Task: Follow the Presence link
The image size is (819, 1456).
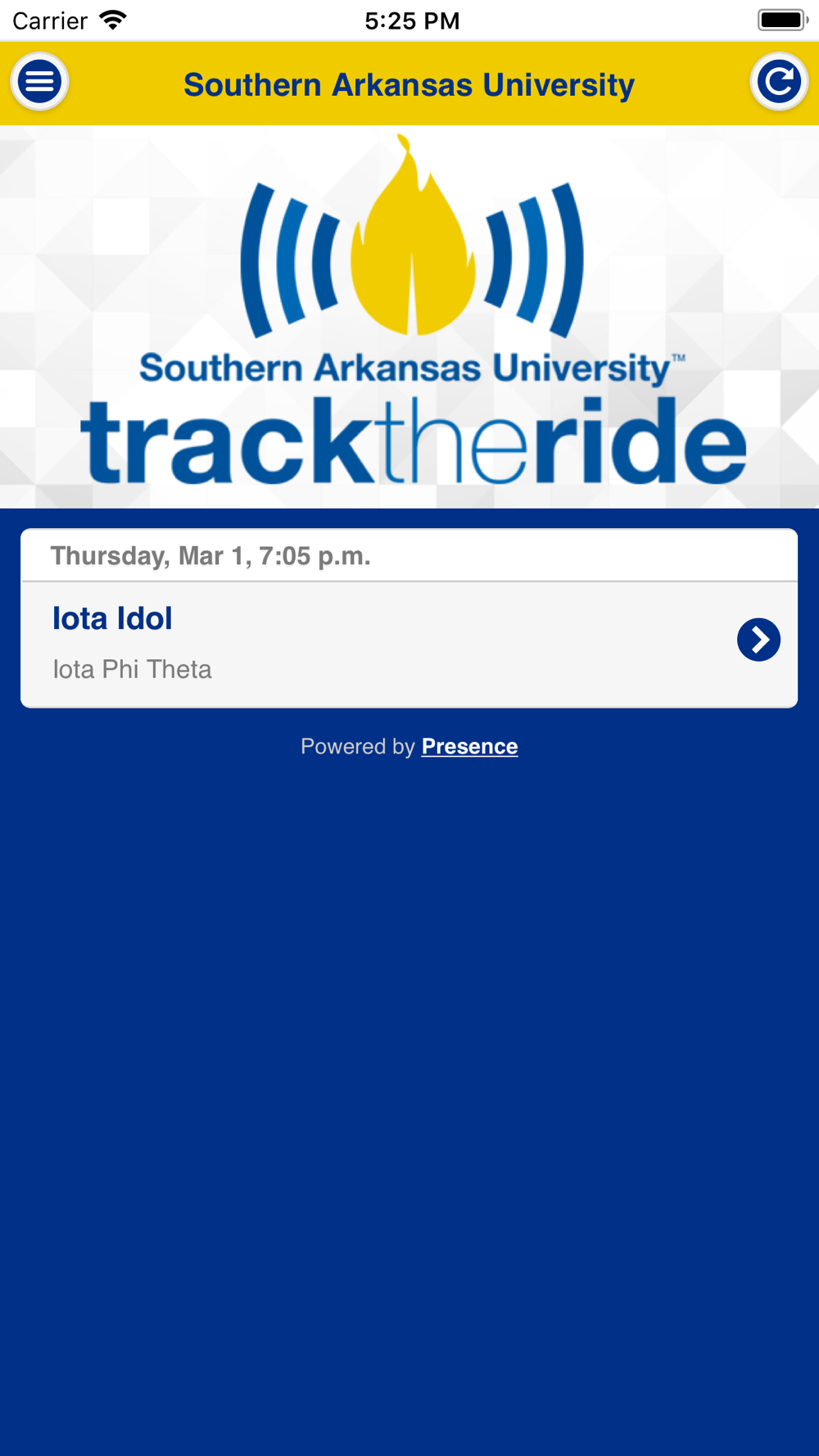Action: tap(469, 747)
